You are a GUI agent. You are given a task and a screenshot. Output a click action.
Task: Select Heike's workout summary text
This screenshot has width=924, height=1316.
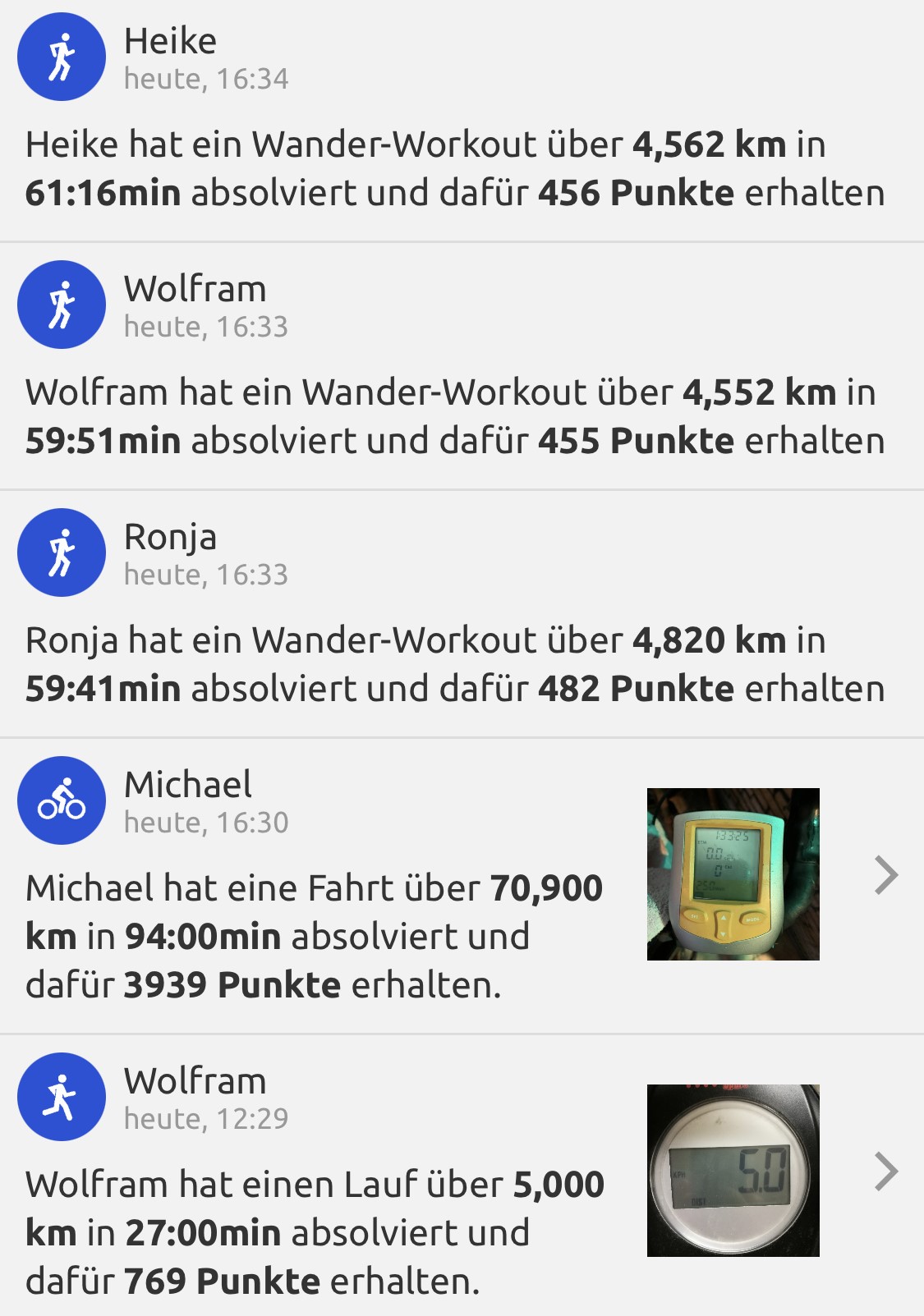click(x=456, y=168)
